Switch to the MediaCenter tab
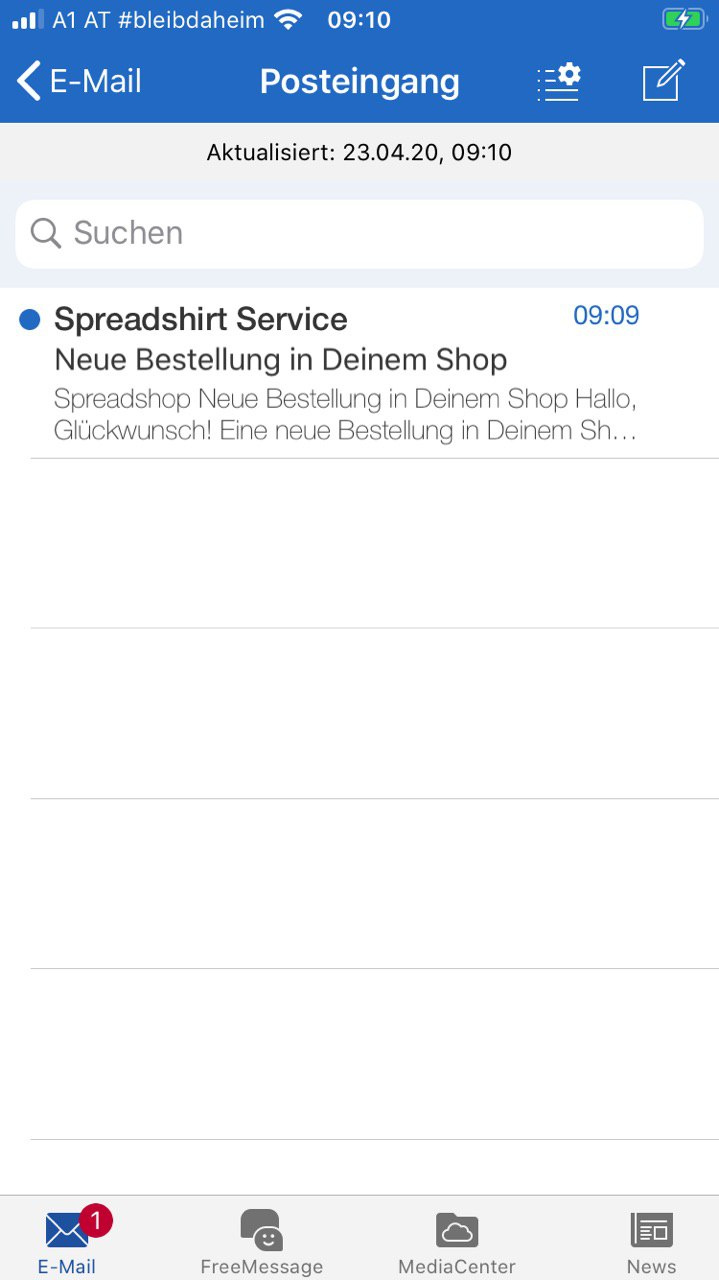 [x=456, y=1240]
